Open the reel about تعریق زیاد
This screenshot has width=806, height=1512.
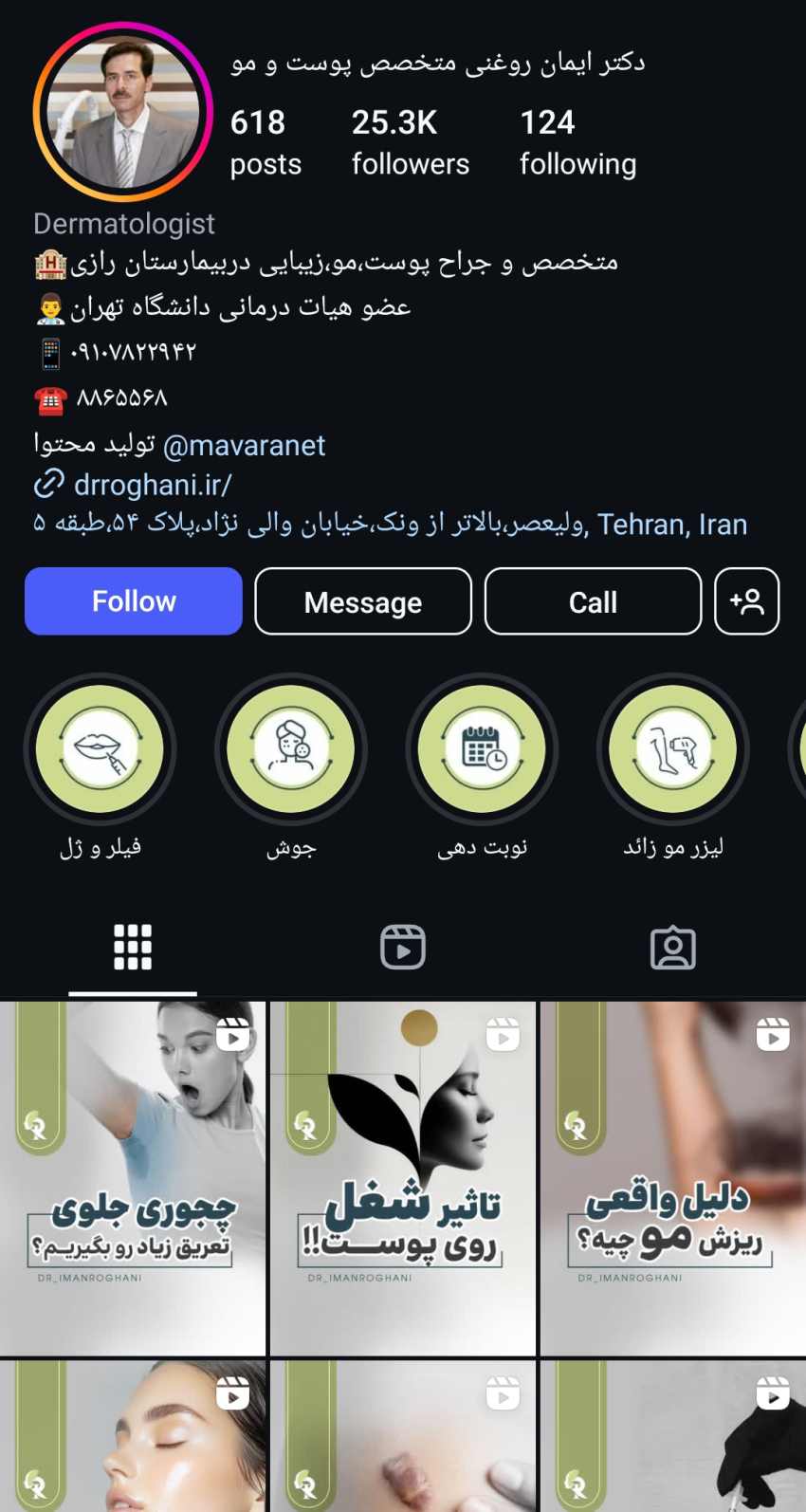pos(133,1179)
